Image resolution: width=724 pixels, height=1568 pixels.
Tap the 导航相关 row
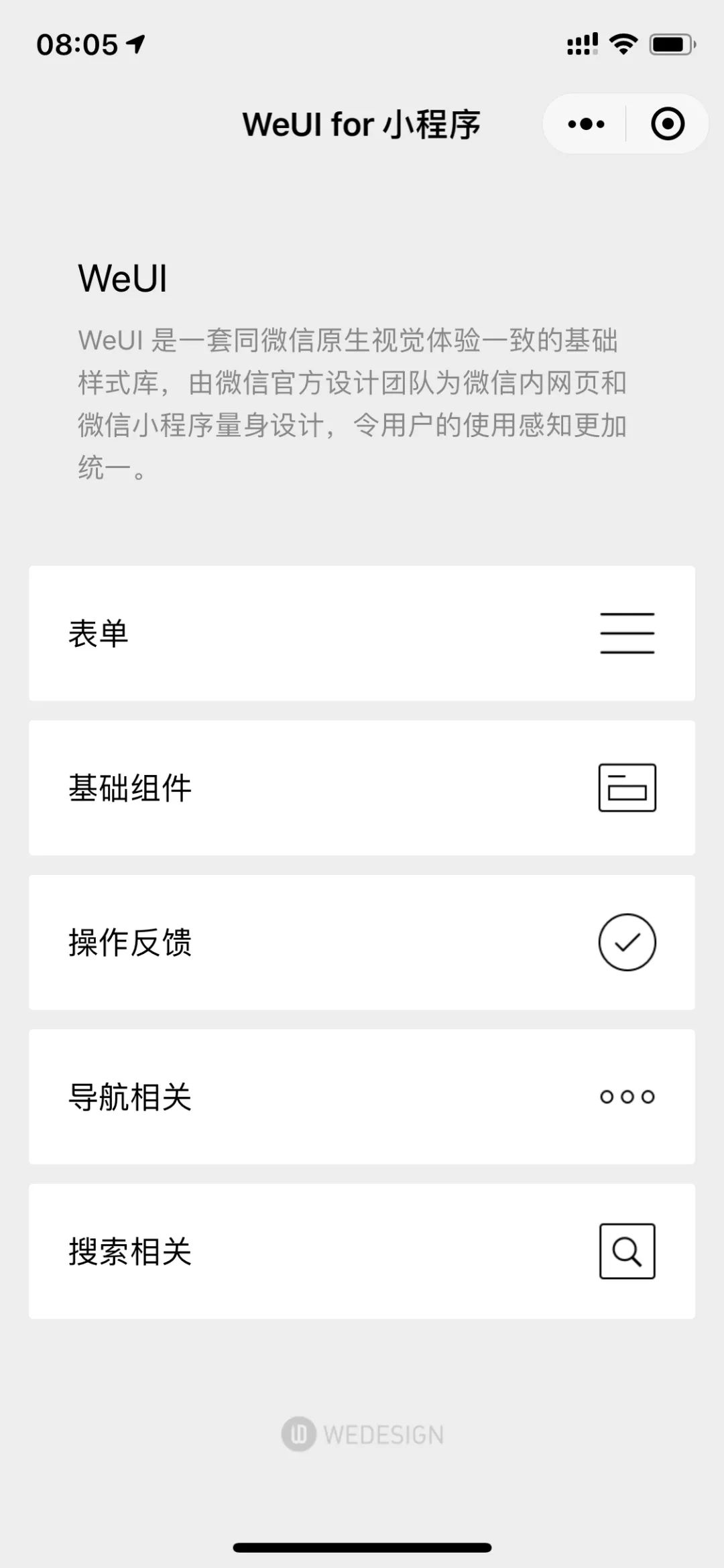[362, 1097]
